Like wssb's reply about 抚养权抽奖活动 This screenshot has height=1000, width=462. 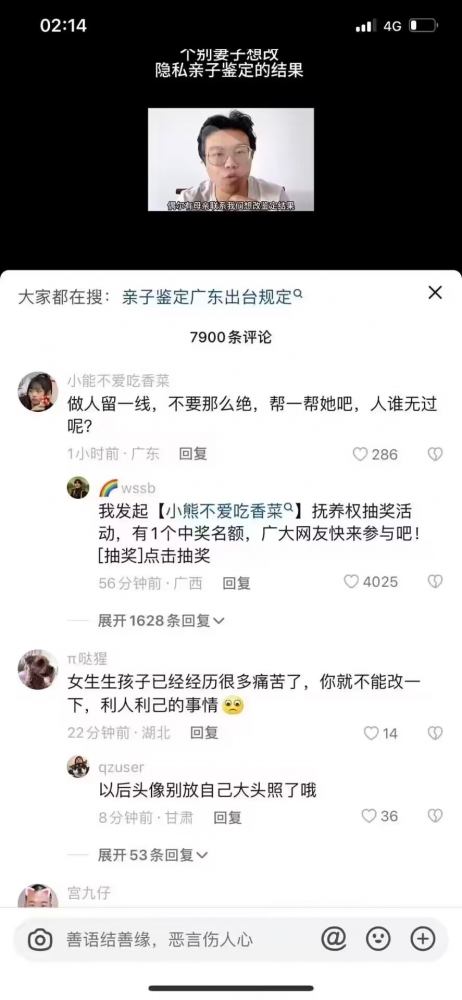pos(371,582)
